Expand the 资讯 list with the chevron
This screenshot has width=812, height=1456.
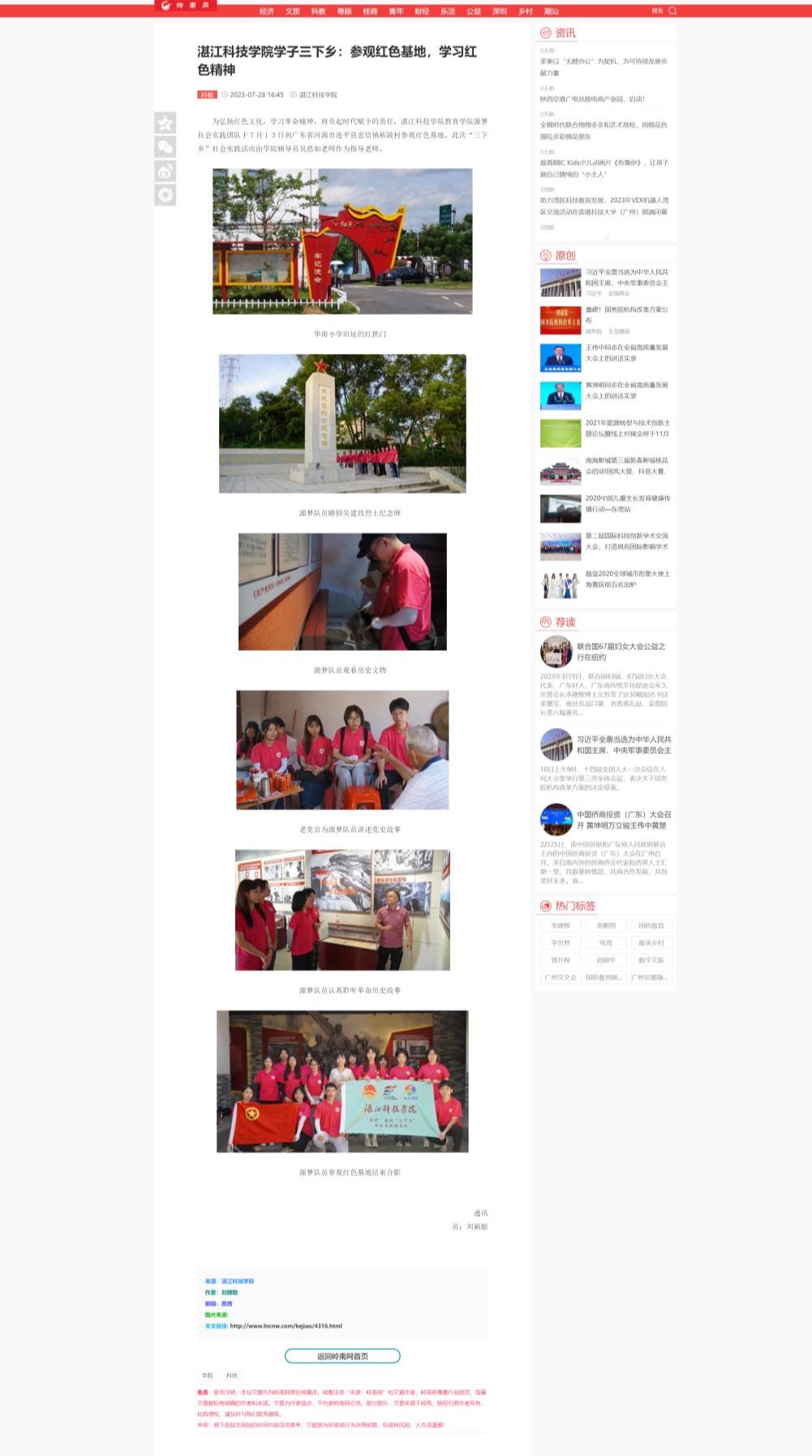click(606, 237)
